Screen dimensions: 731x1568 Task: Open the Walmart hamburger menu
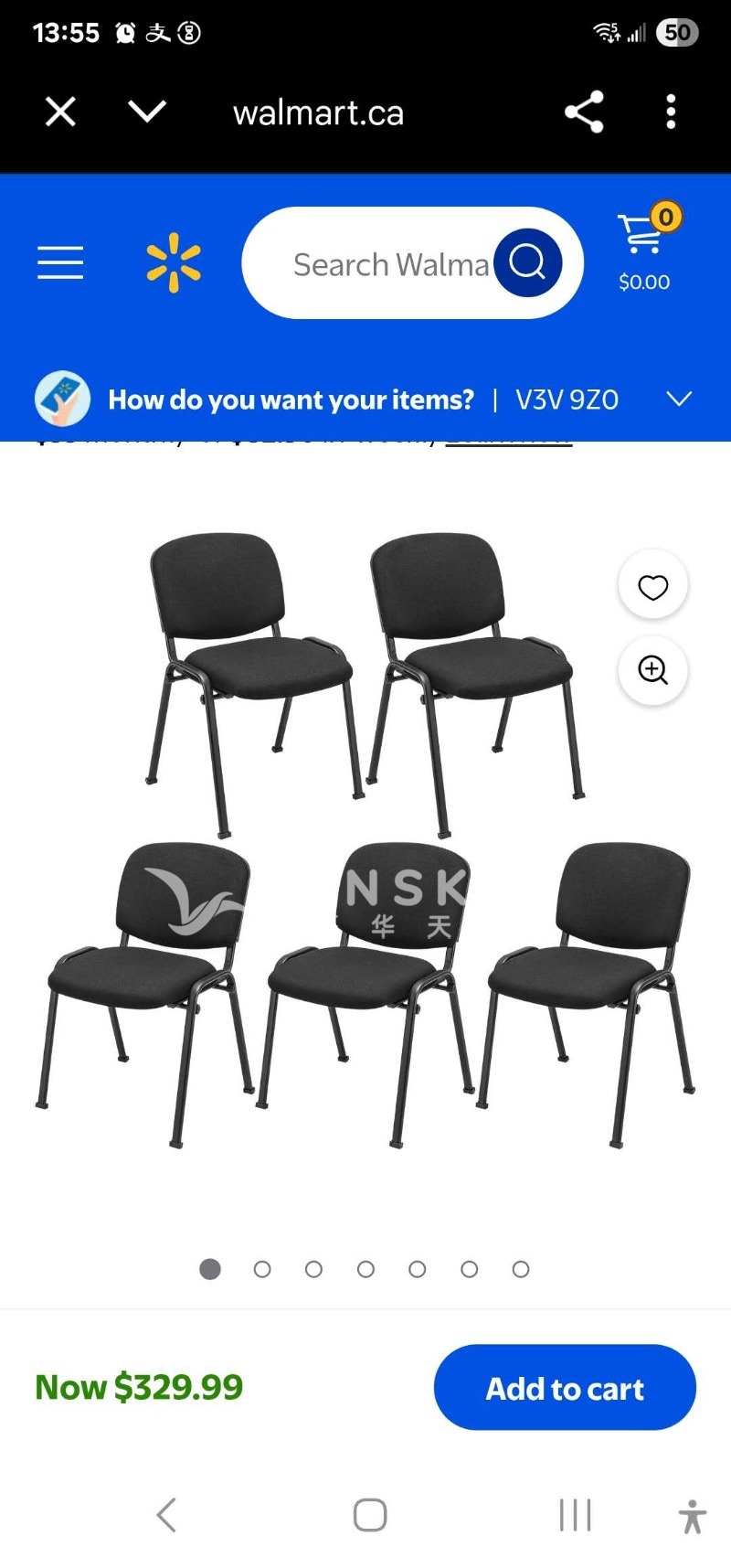60,263
